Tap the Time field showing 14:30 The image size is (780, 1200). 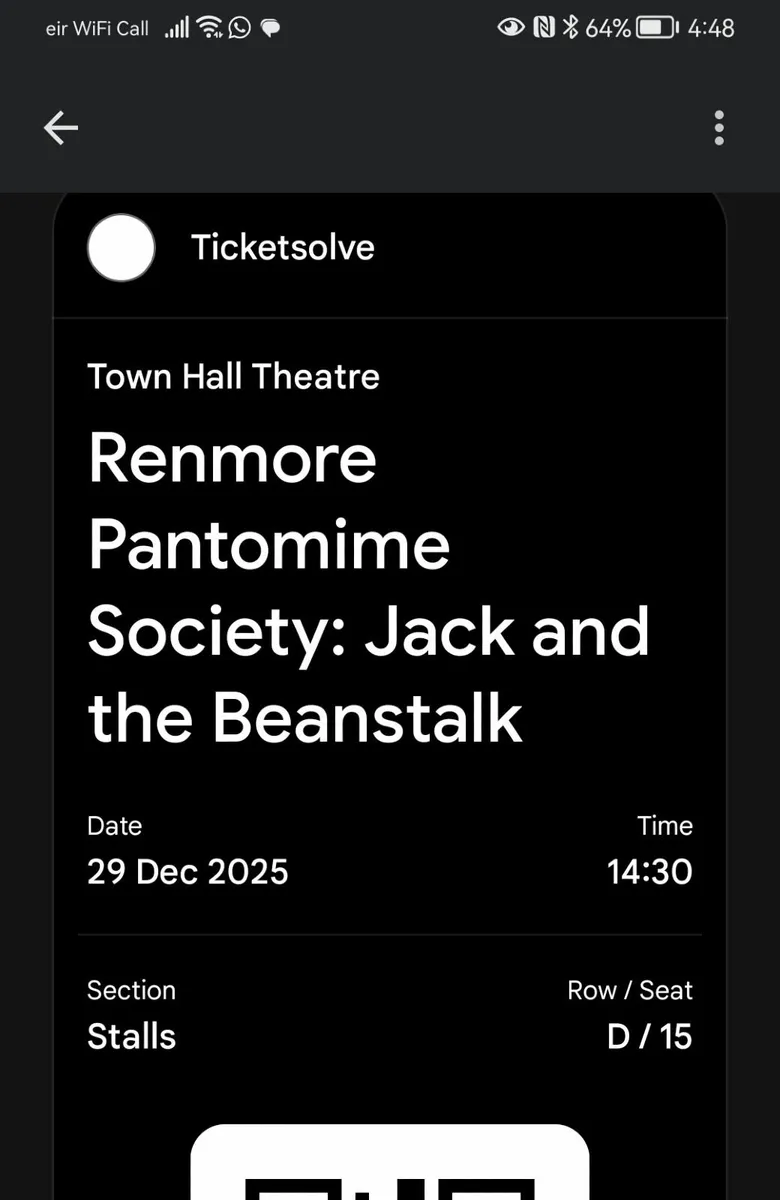[x=650, y=872]
